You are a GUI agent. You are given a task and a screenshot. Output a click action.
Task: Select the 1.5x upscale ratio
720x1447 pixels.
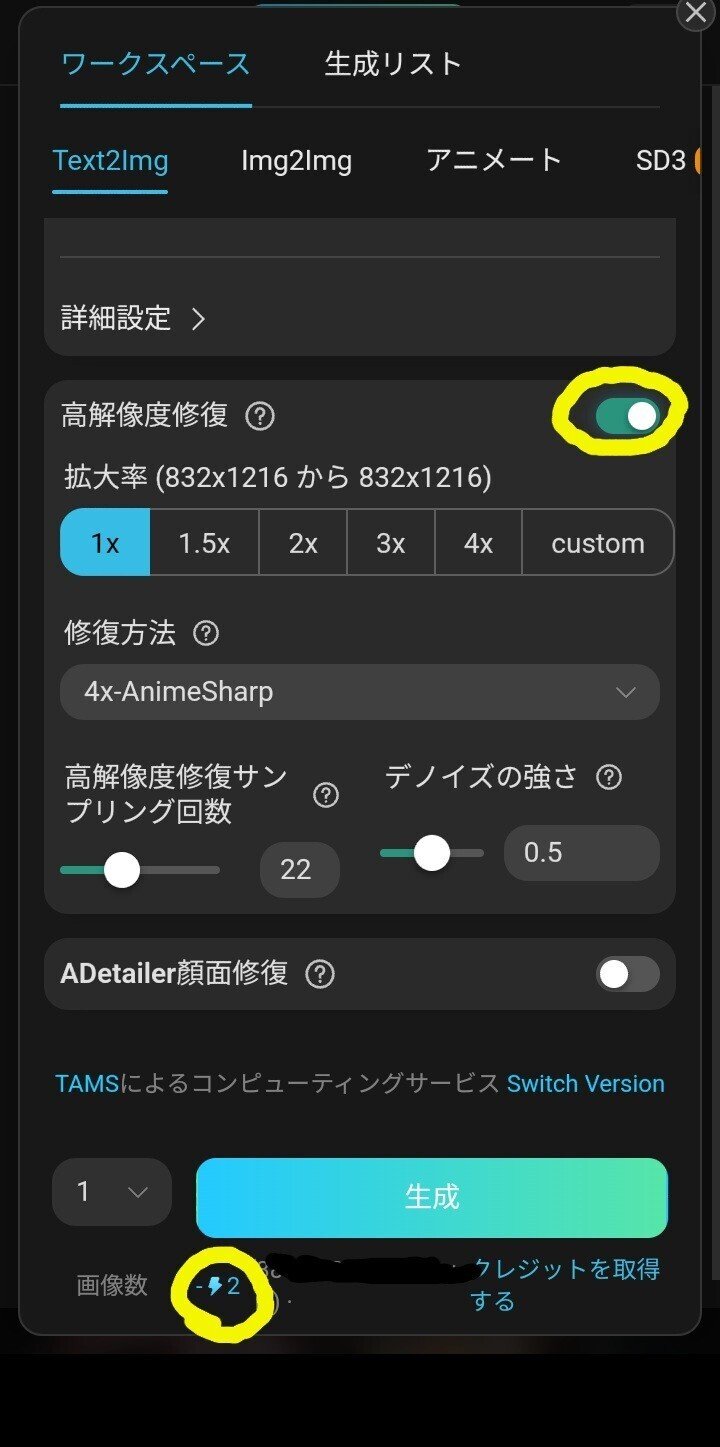[x=204, y=543]
